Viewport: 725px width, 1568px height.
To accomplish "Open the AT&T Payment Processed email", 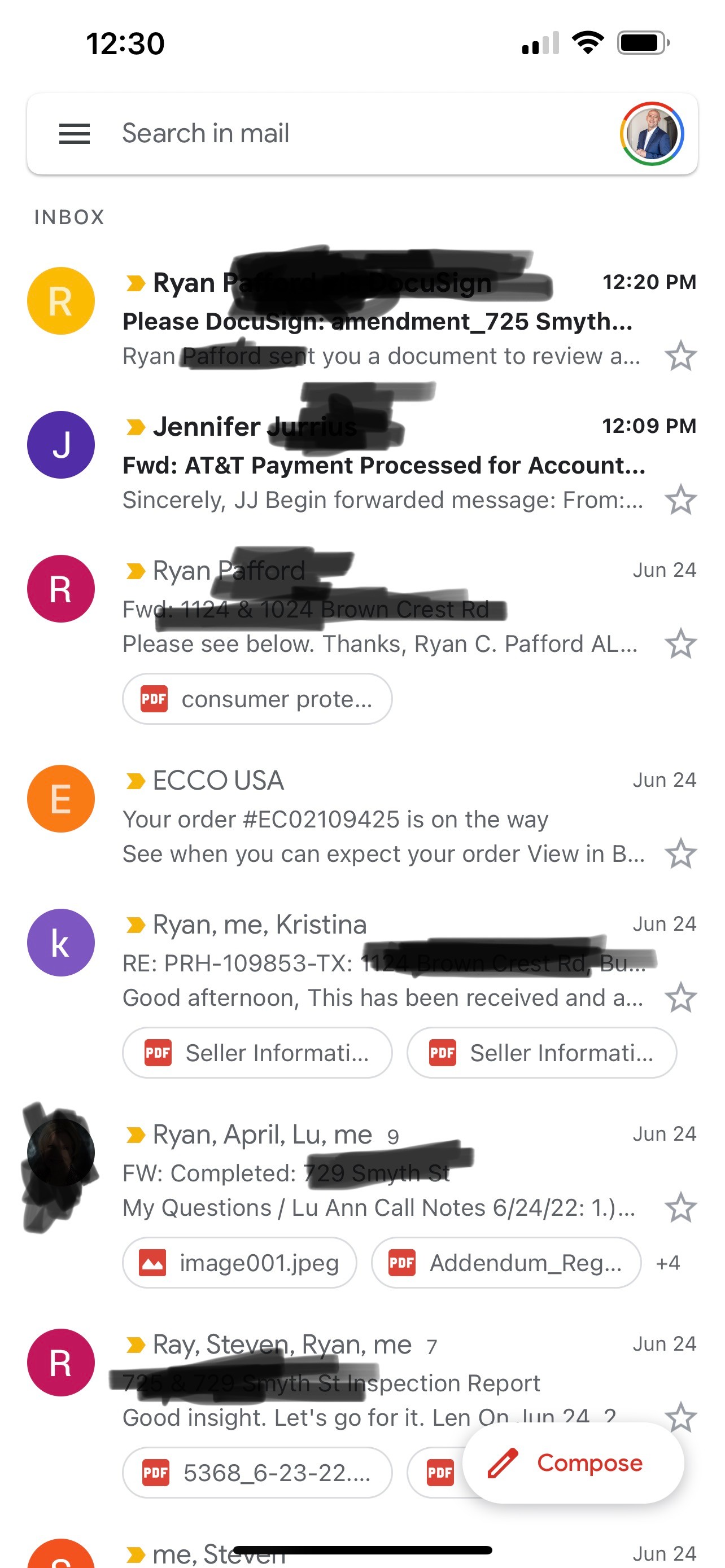I will (383, 465).
